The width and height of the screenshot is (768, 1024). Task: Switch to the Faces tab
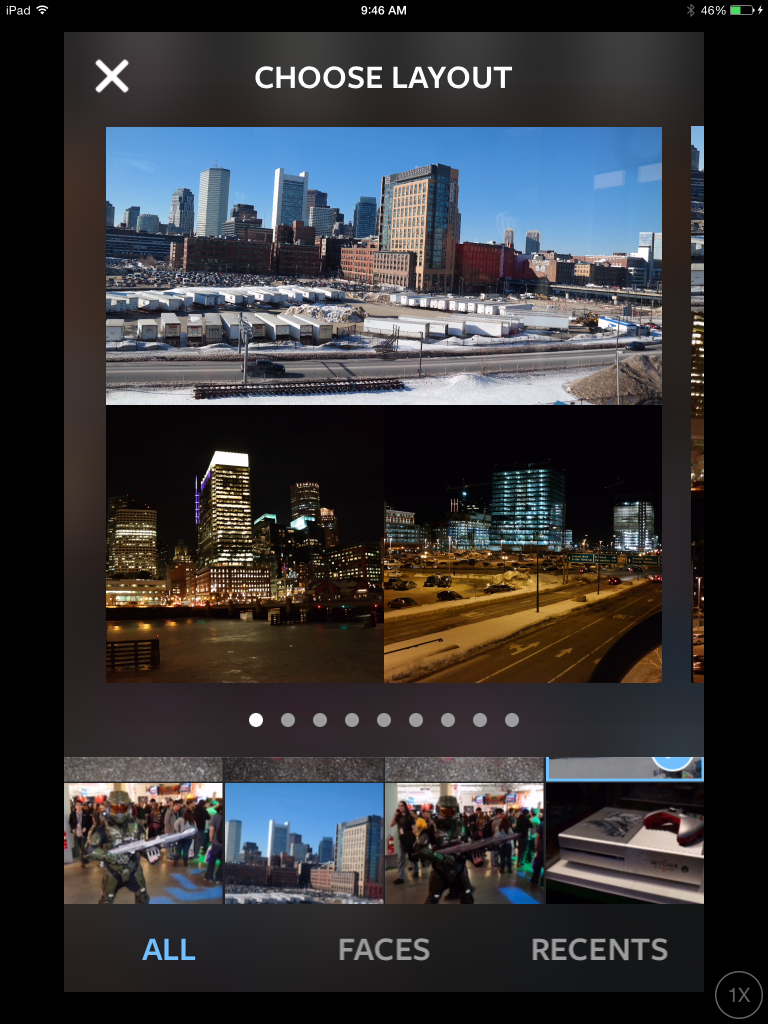[x=384, y=949]
